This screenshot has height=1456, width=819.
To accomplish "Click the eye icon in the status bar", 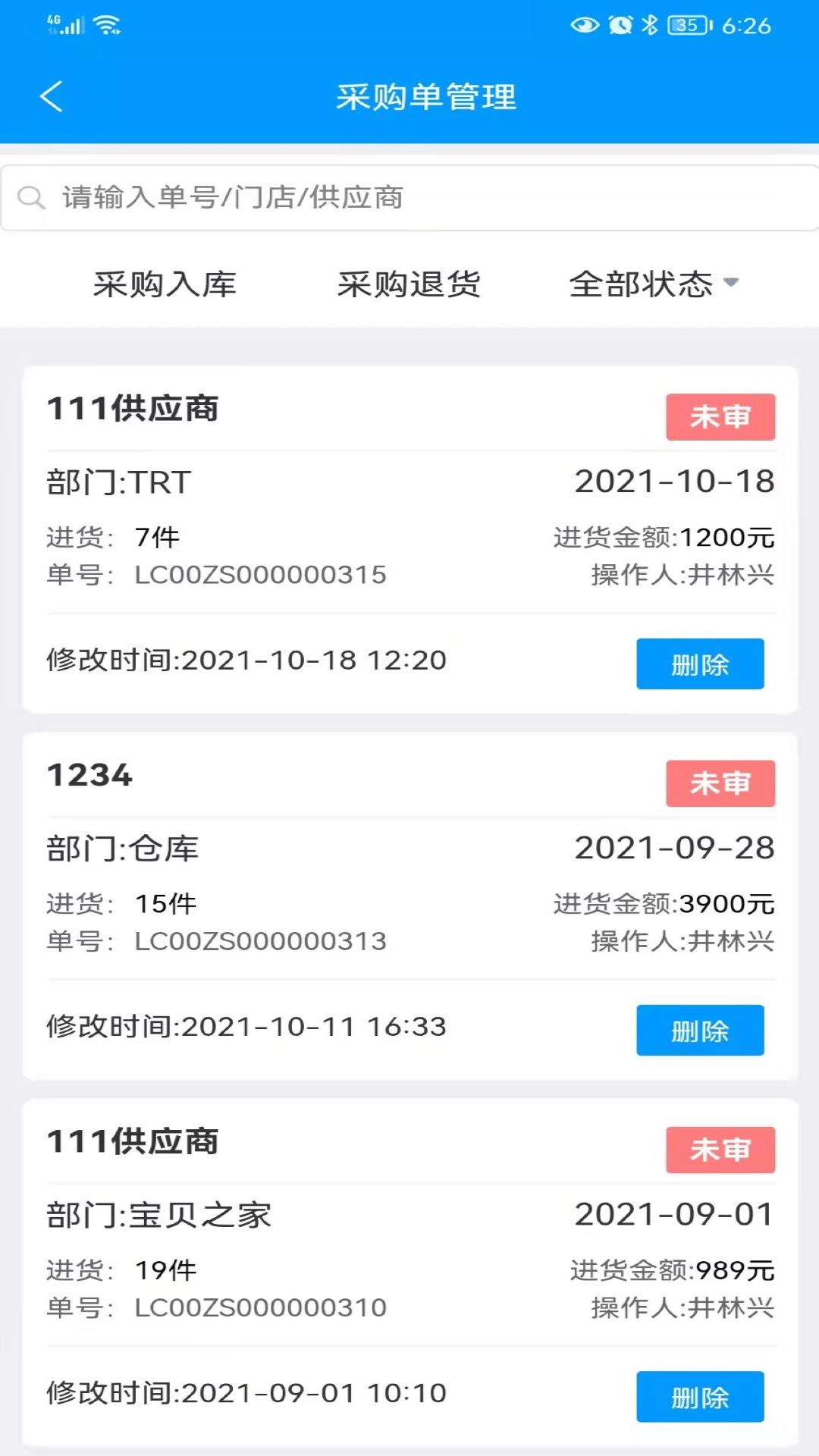I will 582,23.
